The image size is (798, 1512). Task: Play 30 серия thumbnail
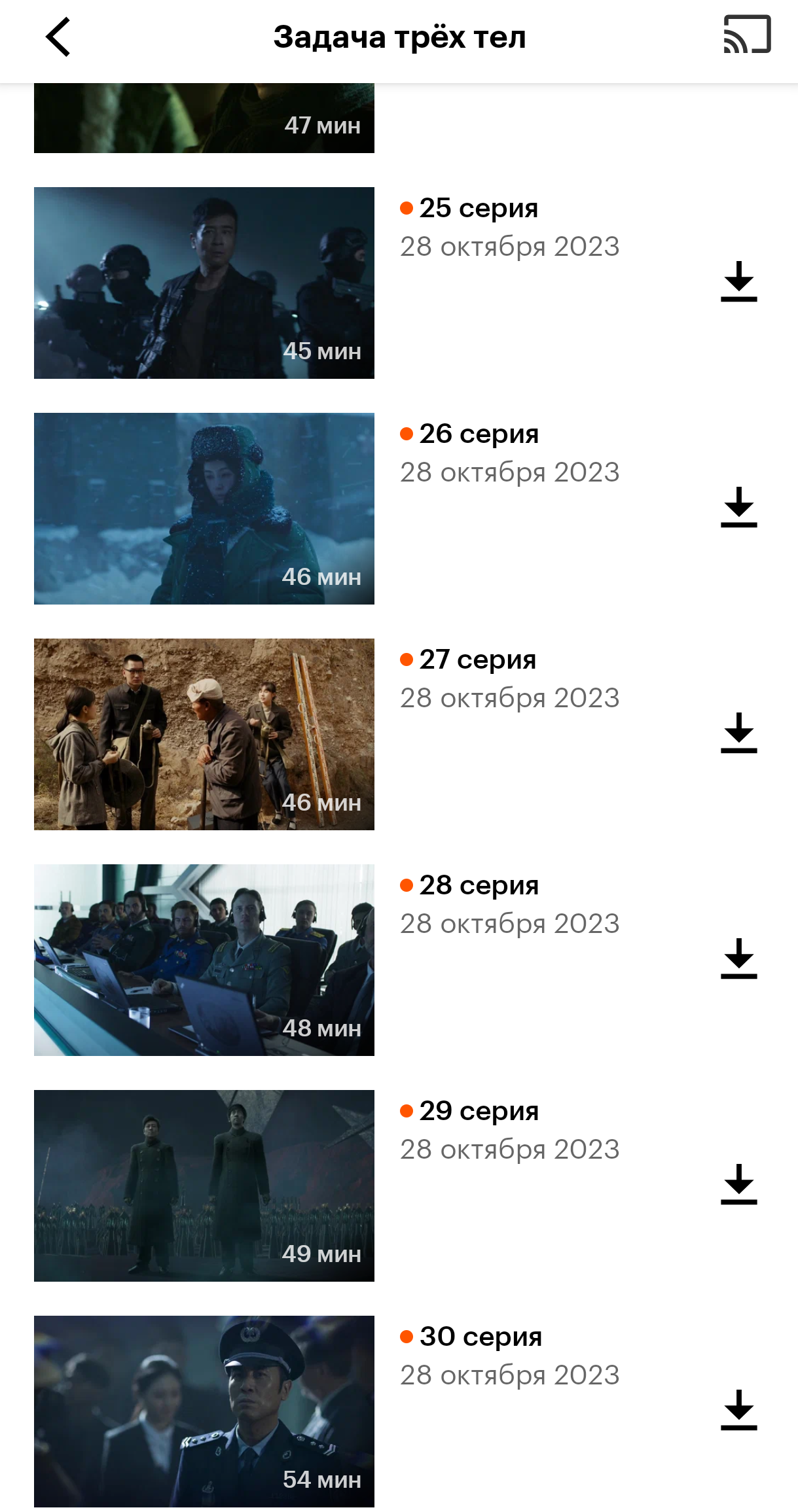(x=204, y=1411)
